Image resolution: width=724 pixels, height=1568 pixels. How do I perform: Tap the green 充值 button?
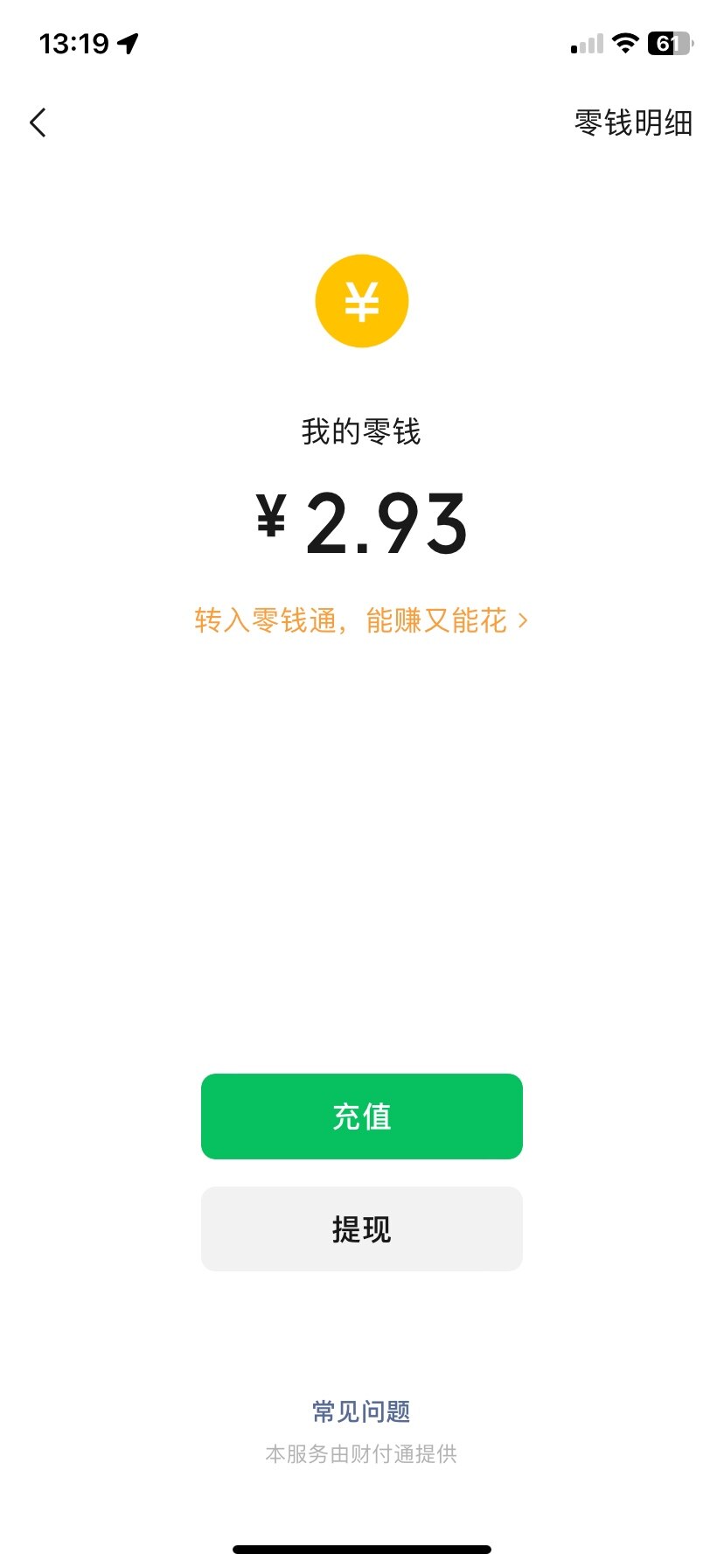[x=362, y=1116]
